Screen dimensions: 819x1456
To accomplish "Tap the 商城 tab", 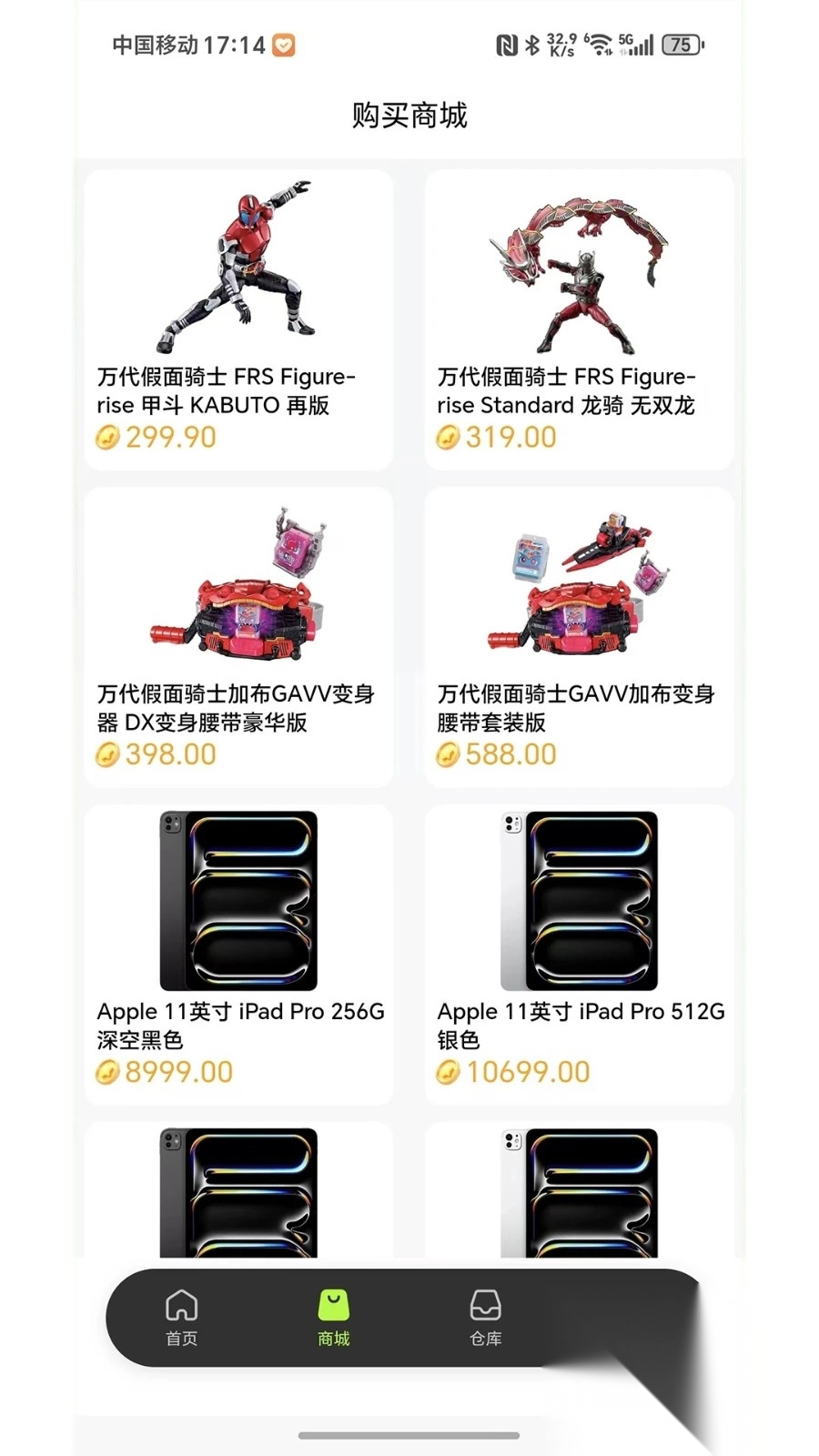I will click(334, 1318).
